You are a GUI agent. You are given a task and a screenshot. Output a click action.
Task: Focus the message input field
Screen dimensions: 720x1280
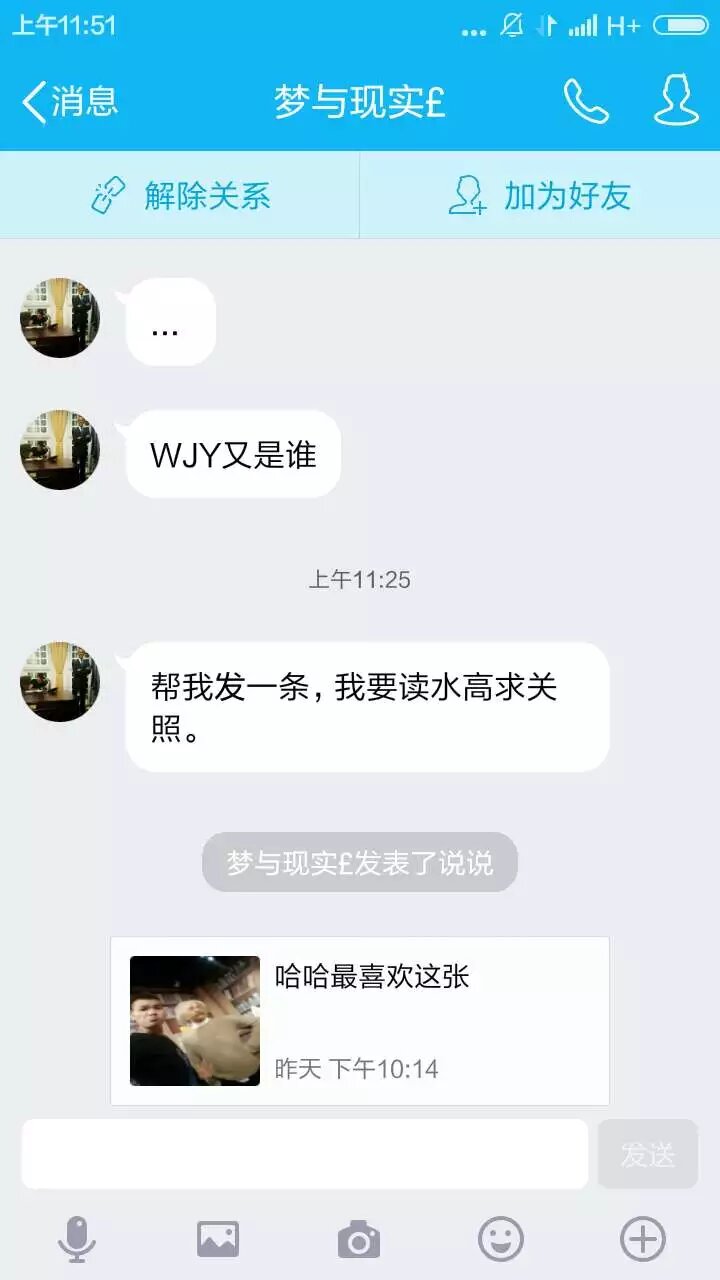pos(305,1154)
